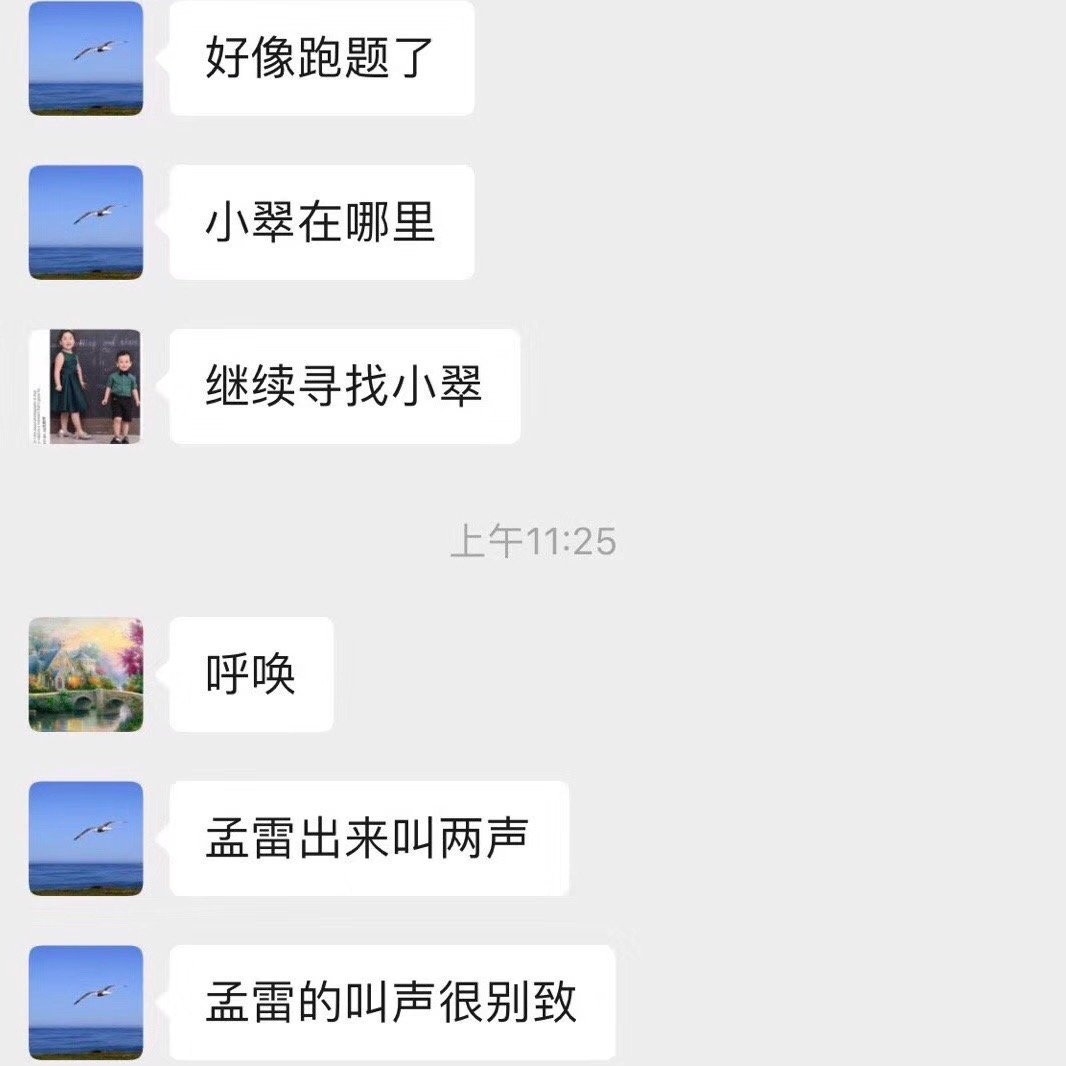Tap the seagull avatar next to "小翠在哪里"
Screen dimensions: 1066x1066
tap(86, 222)
